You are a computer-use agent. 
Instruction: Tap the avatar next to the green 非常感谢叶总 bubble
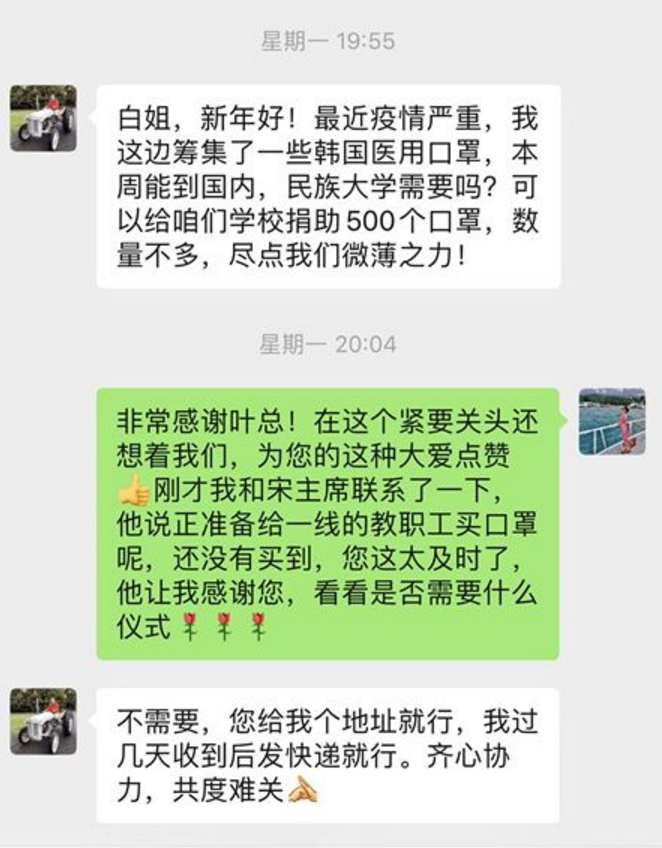click(612, 421)
